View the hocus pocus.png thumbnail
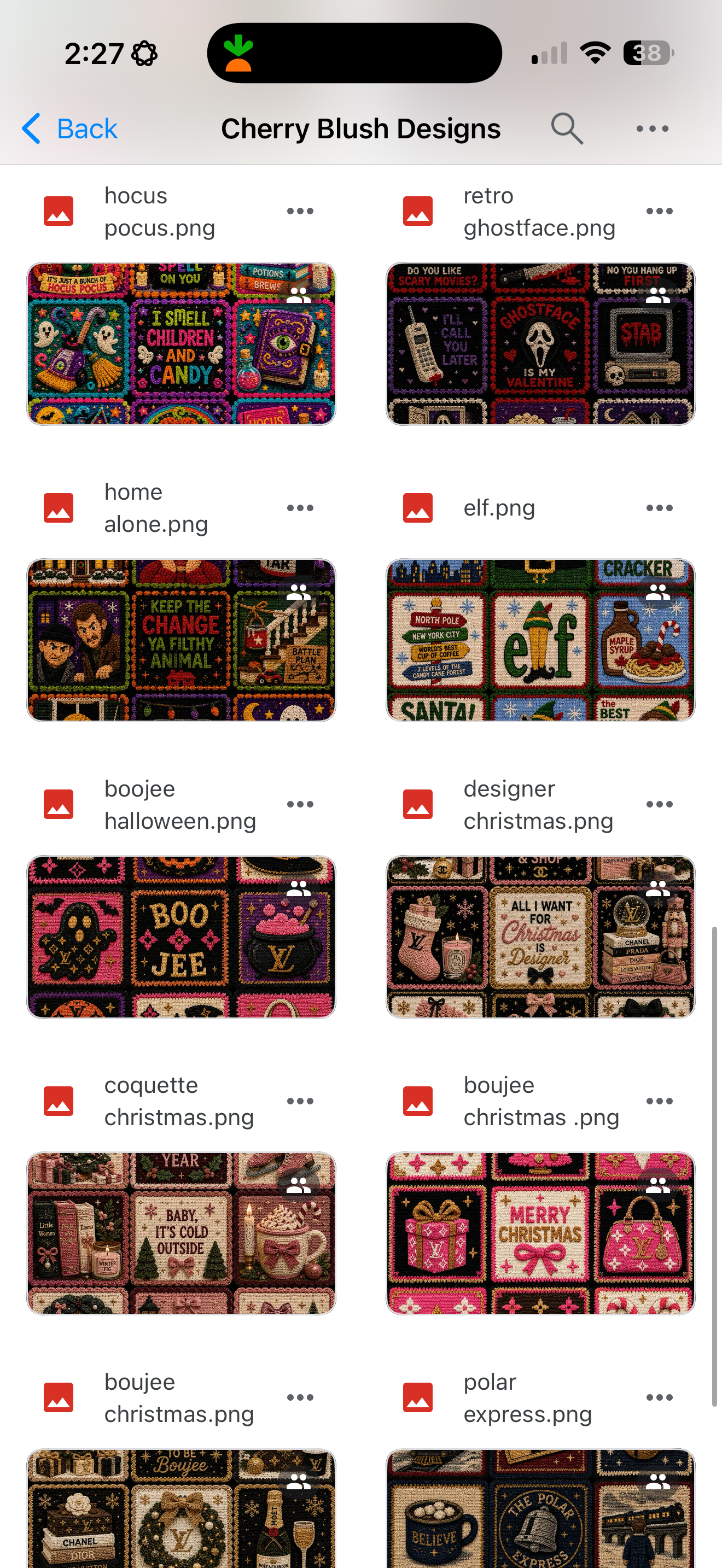 (x=182, y=344)
